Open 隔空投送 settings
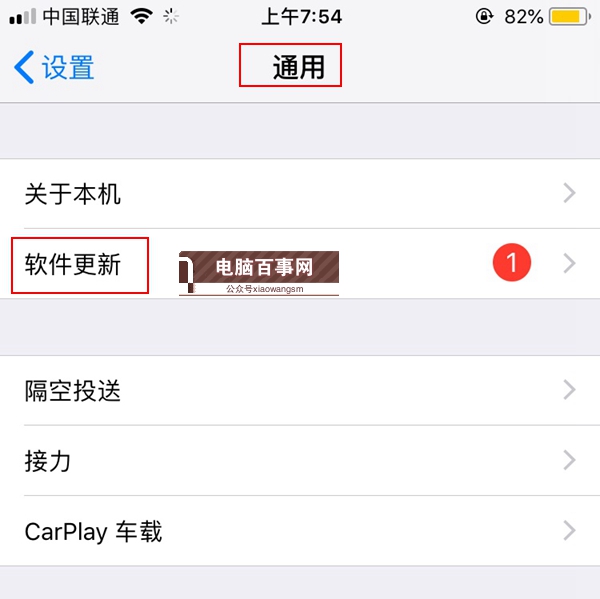The height and width of the screenshot is (599, 600). 300,390
